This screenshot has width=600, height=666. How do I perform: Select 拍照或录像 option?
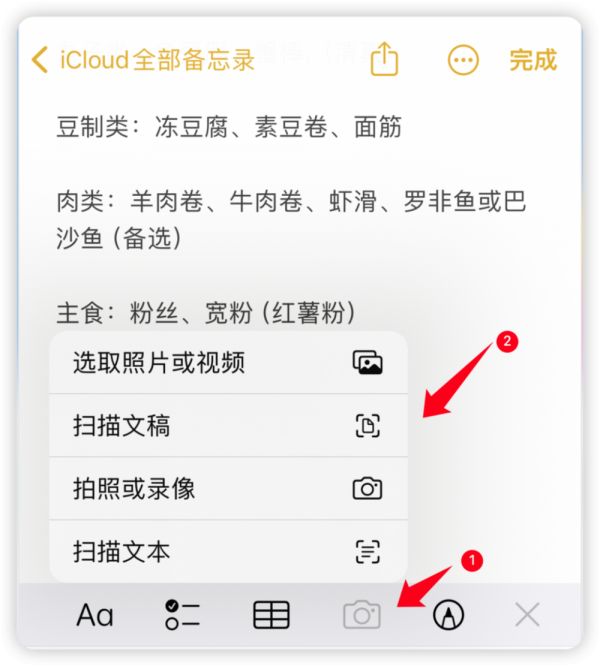228,489
